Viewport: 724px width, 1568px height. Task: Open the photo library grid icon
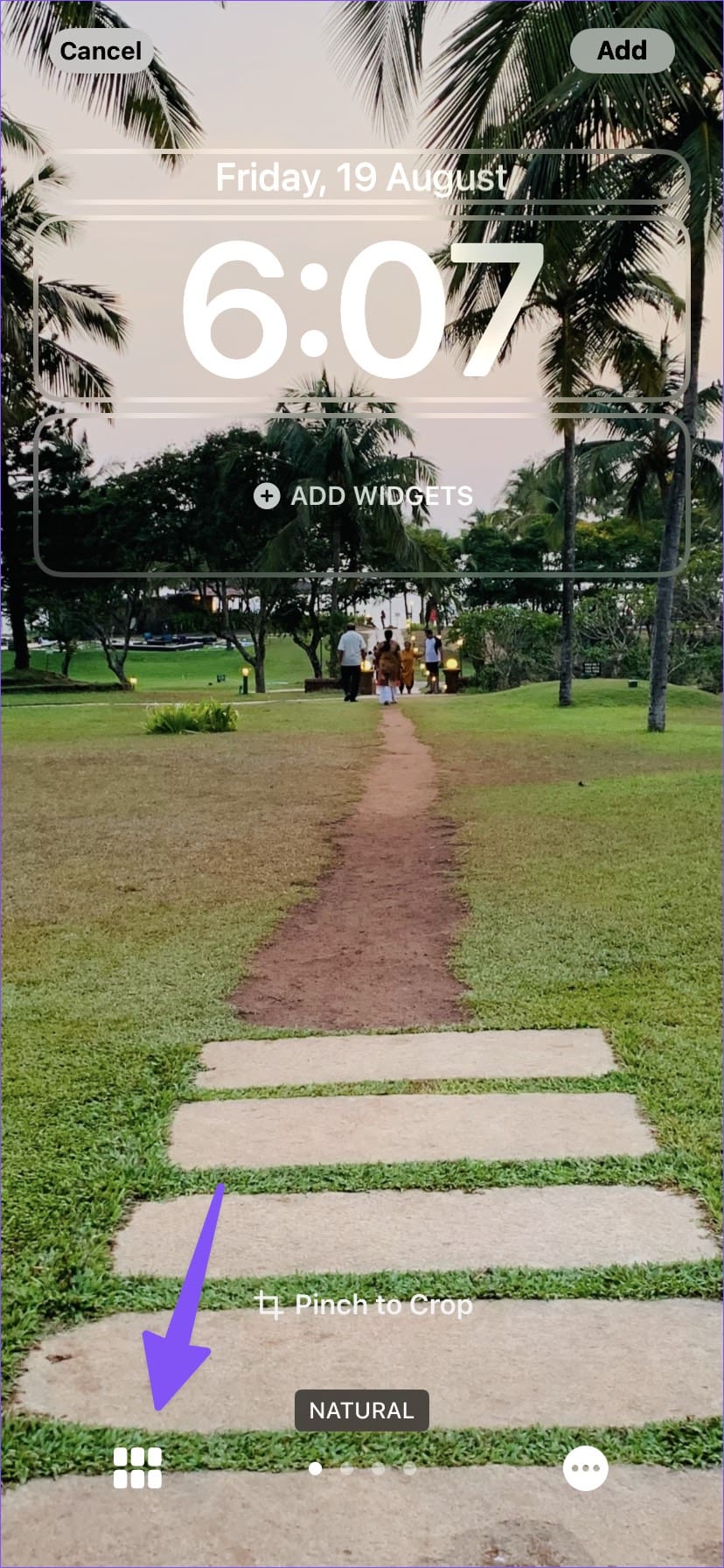(138, 1467)
